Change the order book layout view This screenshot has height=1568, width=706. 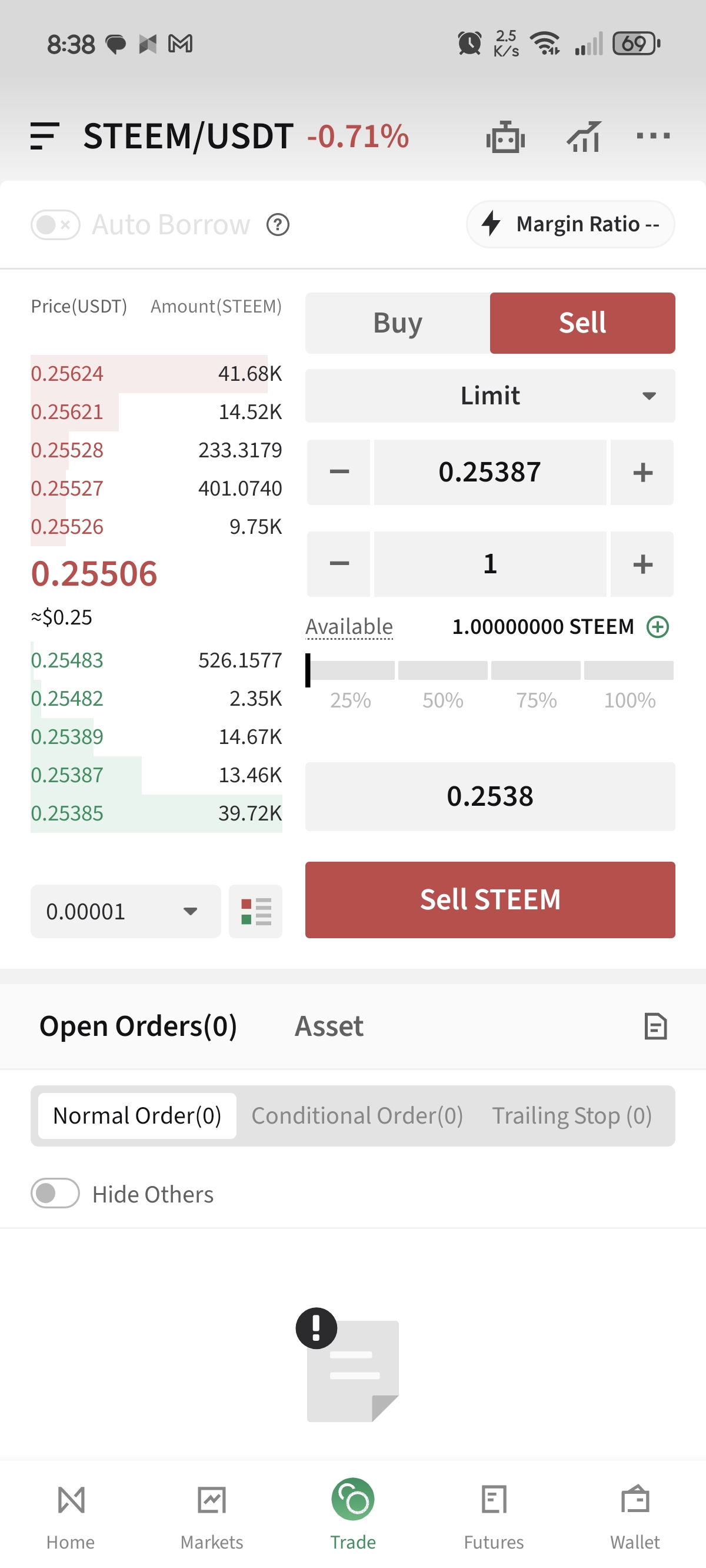tap(255, 911)
